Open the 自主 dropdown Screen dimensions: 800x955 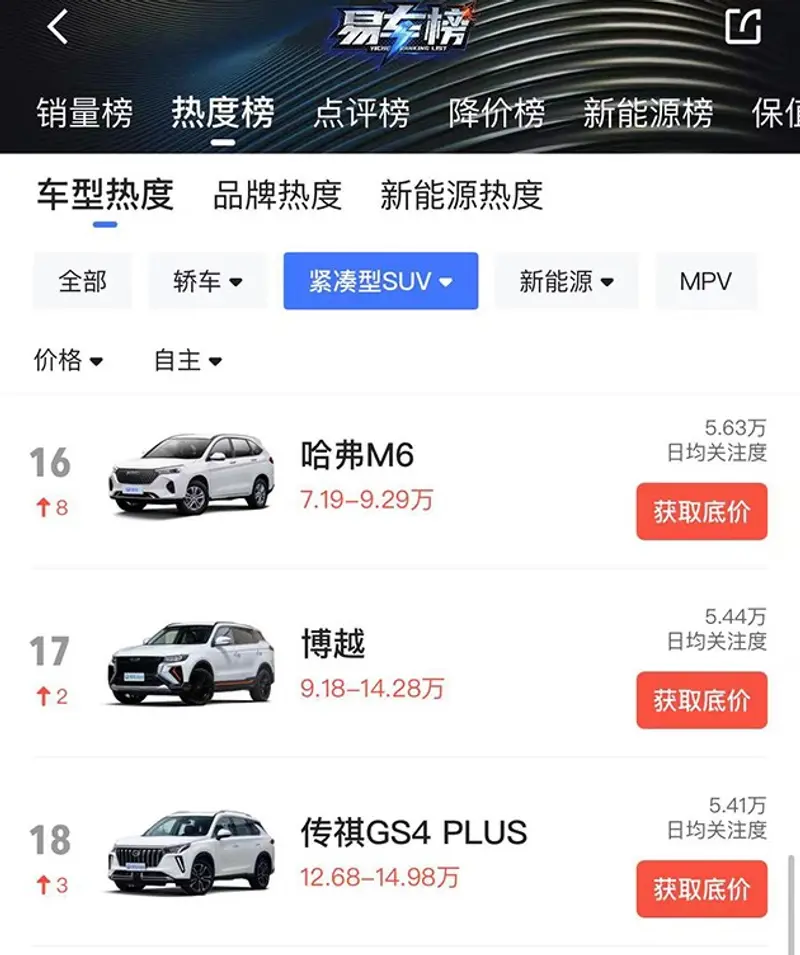tap(187, 360)
